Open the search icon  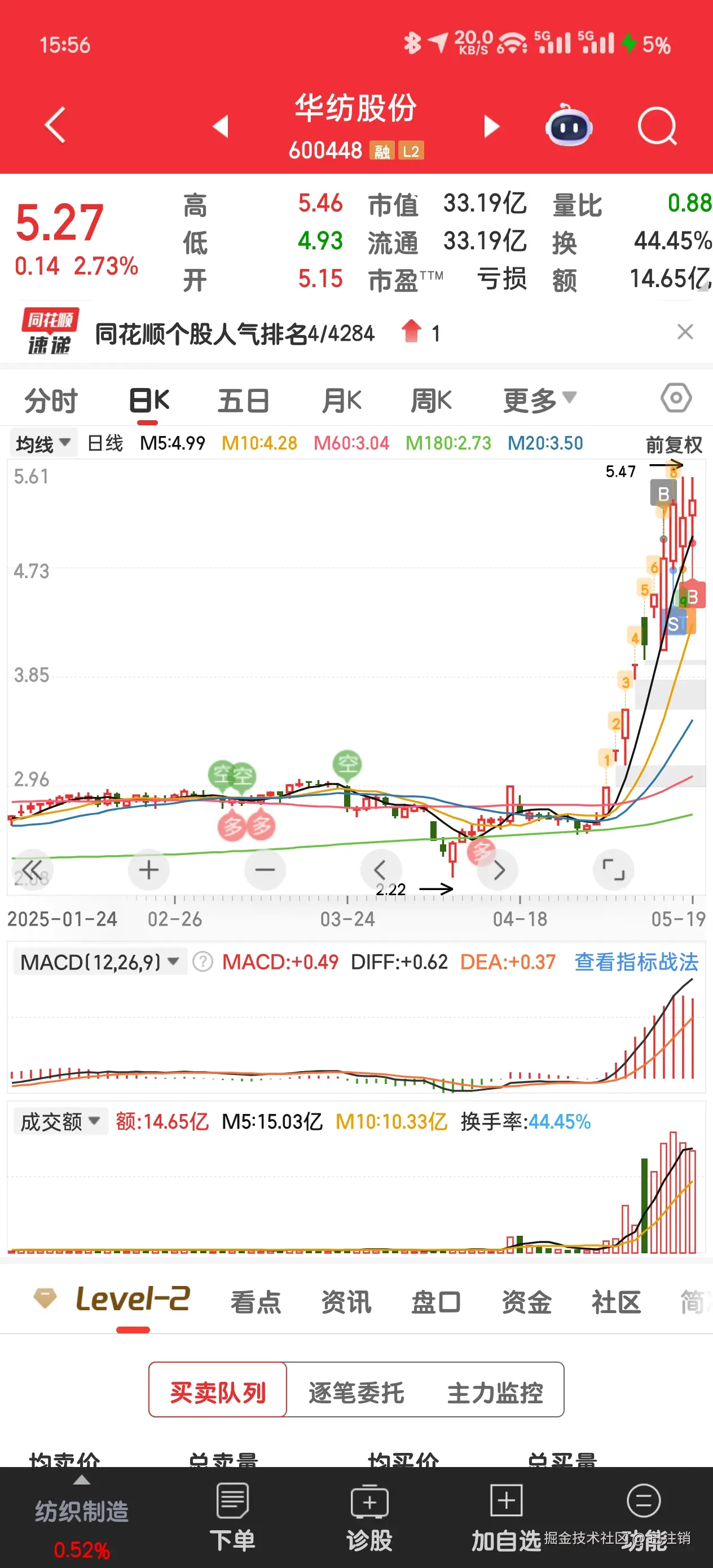coord(658,125)
